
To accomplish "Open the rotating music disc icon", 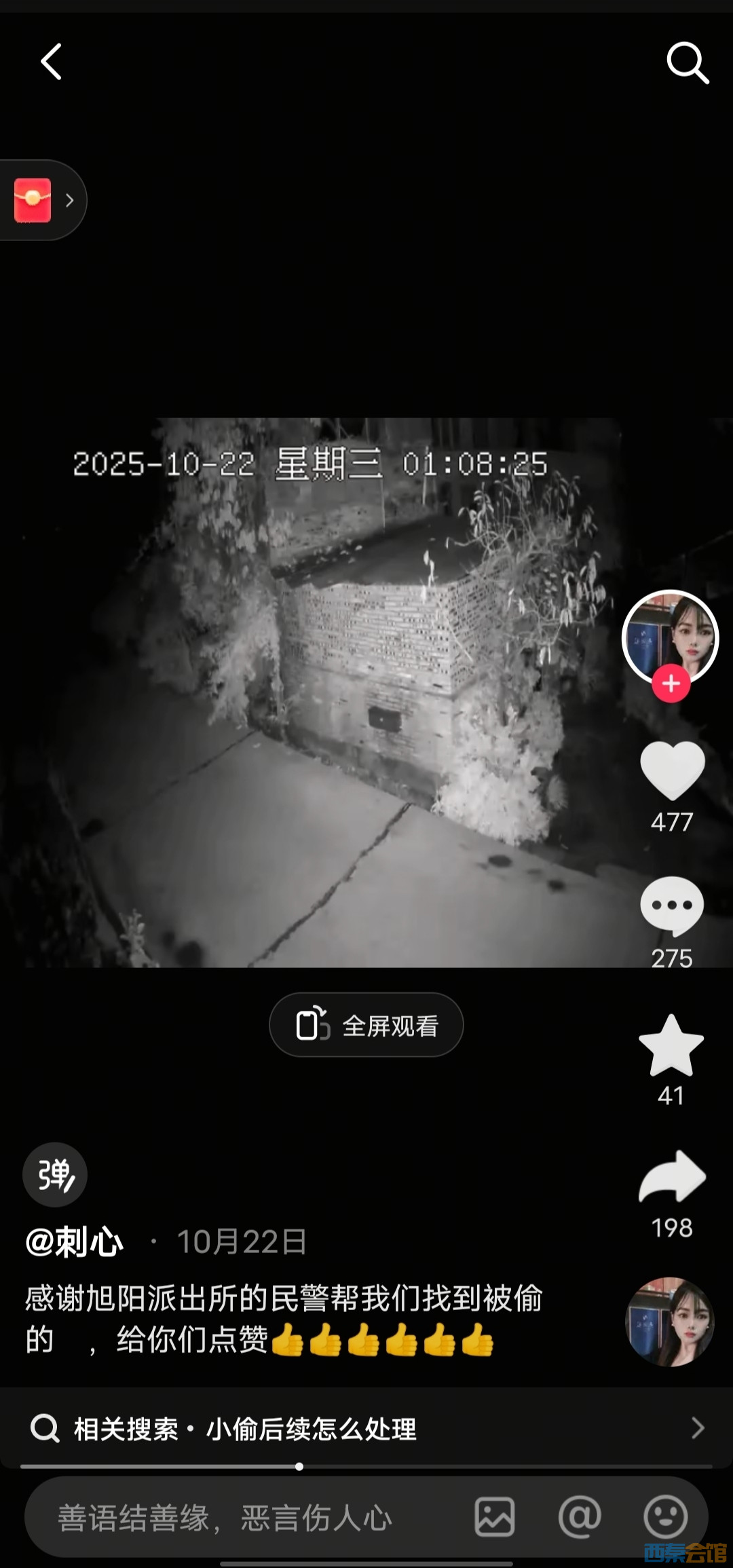I will pyautogui.click(x=669, y=1322).
